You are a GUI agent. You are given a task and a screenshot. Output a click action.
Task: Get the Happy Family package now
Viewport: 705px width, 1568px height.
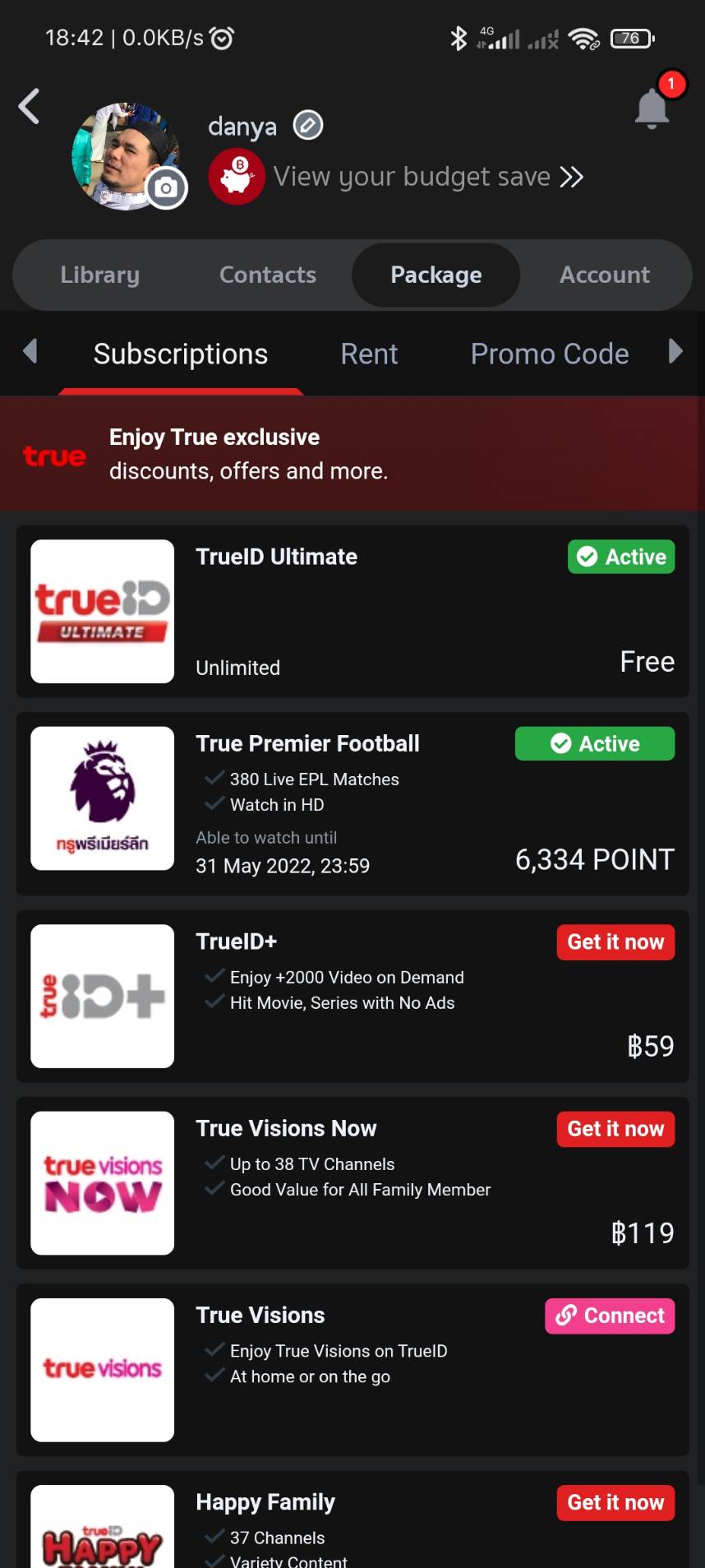(615, 1502)
